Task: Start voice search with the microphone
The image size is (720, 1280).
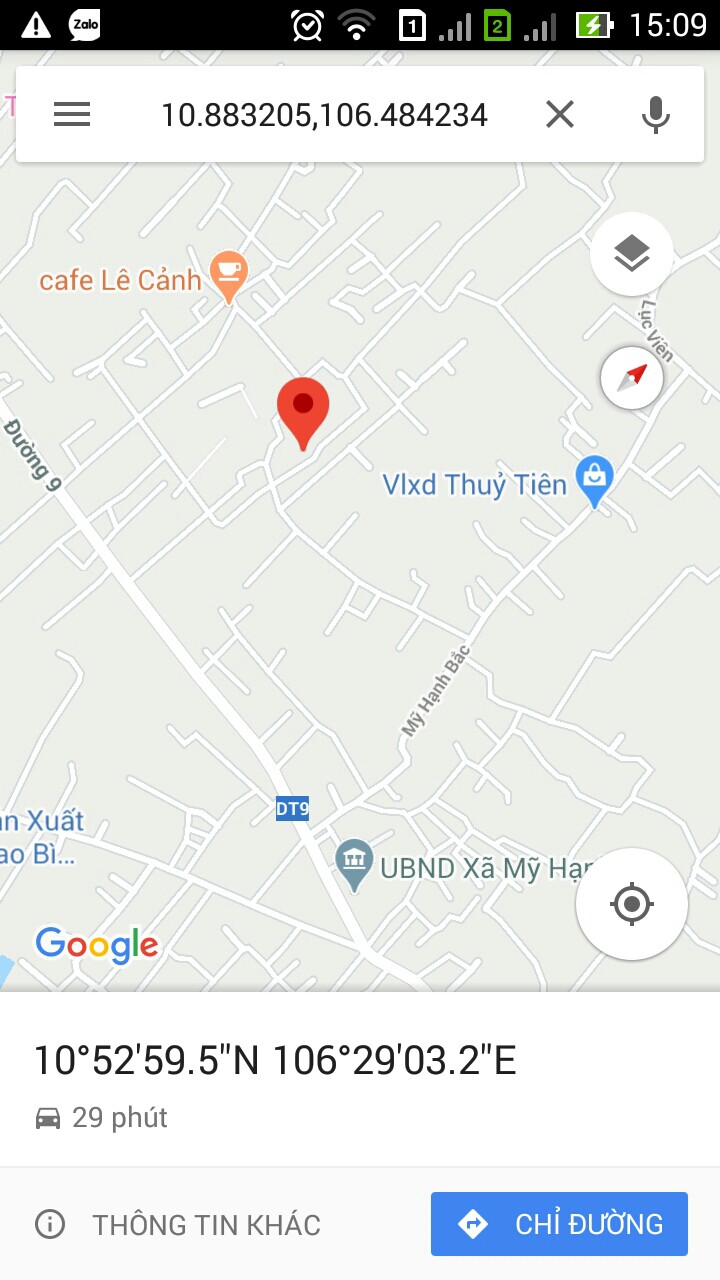Action: pyautogui.click(x=656, y=115)
